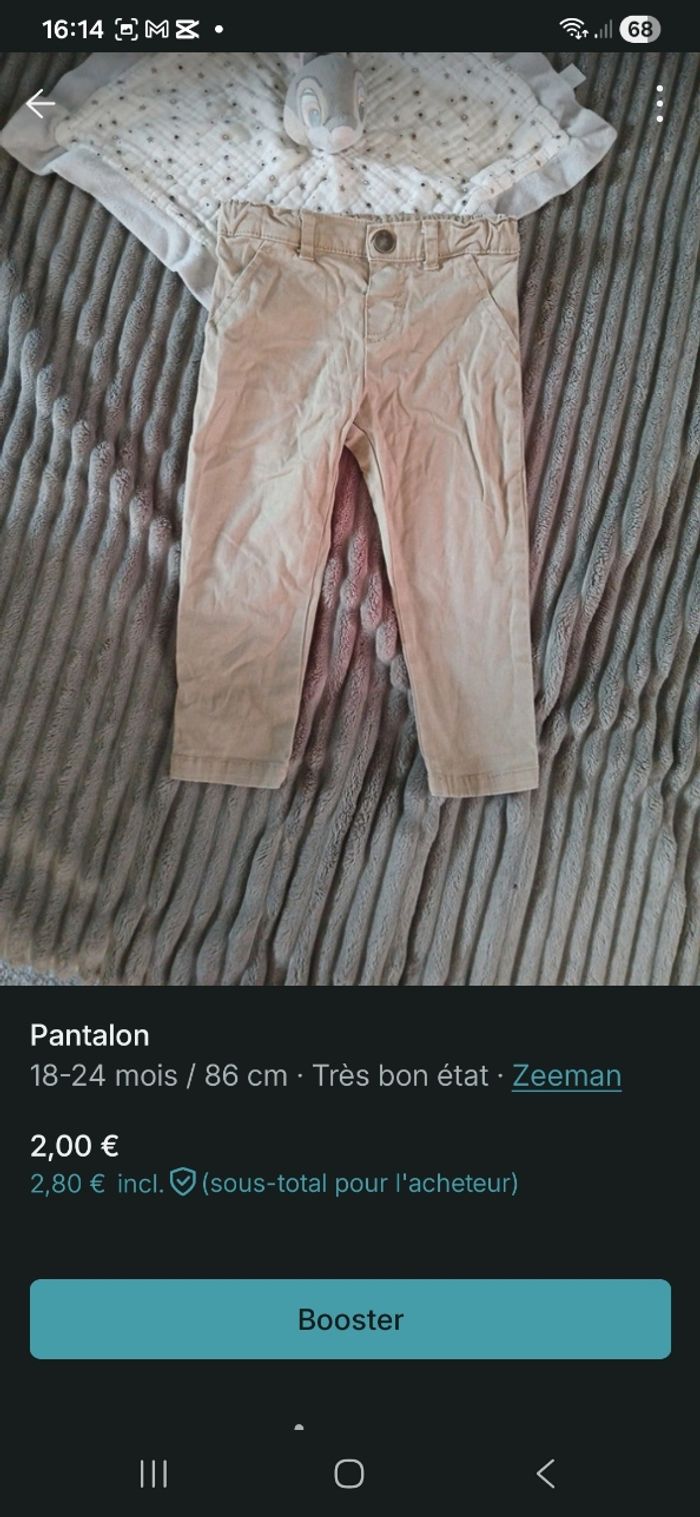The height and width of the screenshot is (1517, 700).
Task: Tap the Booster button
Action: 350,1319
